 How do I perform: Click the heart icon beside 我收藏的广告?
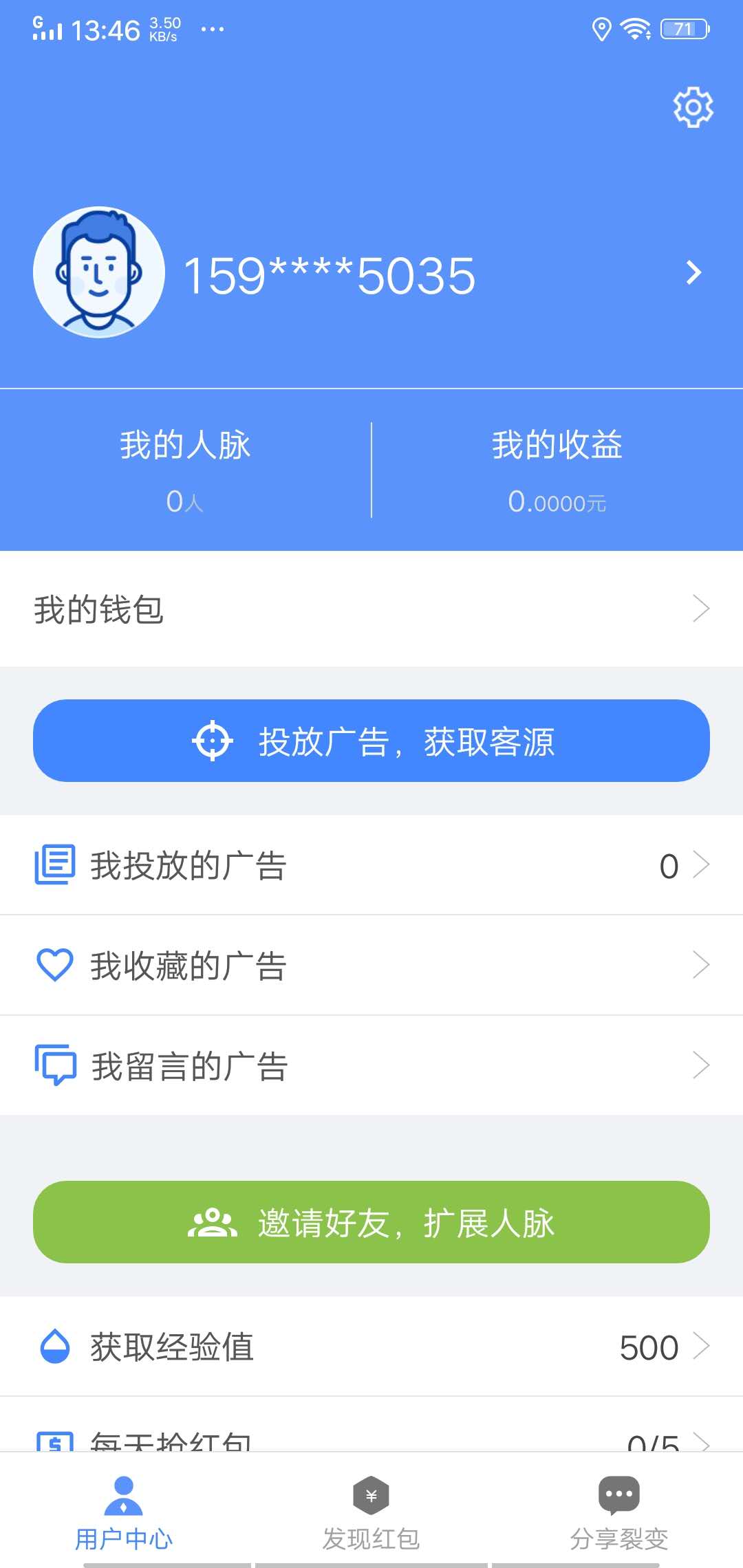click(x=55, y=965)
